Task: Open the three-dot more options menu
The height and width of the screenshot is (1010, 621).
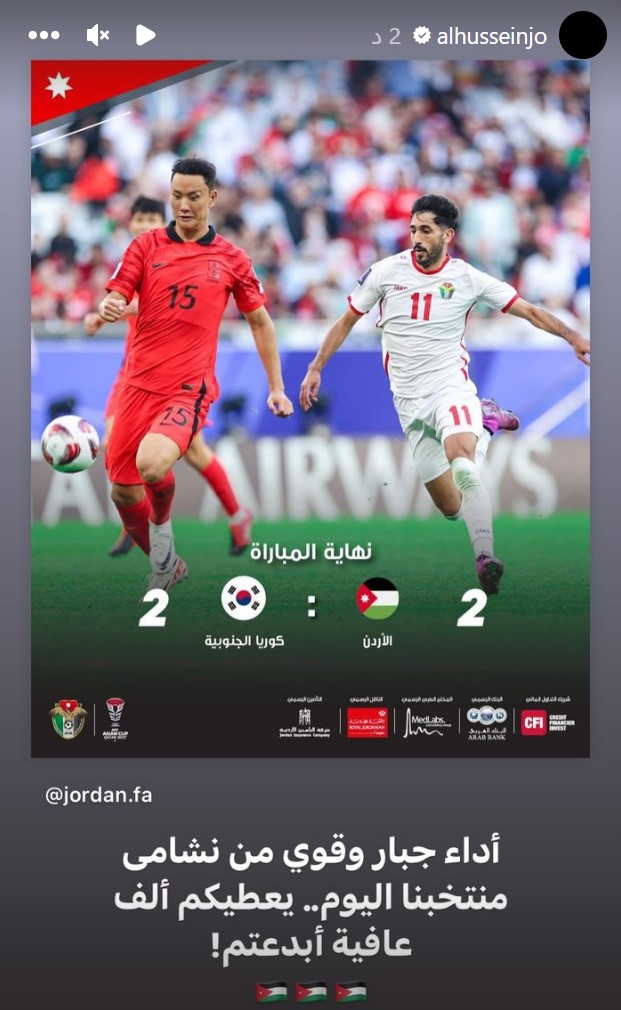Action: point(44,35)
